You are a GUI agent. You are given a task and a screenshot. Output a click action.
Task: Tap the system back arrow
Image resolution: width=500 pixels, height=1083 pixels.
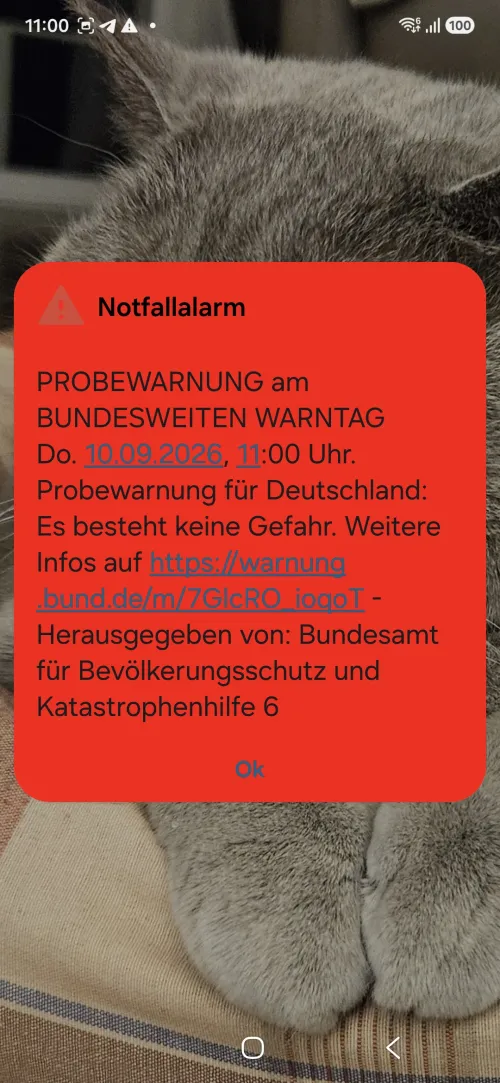(392, 1048)
